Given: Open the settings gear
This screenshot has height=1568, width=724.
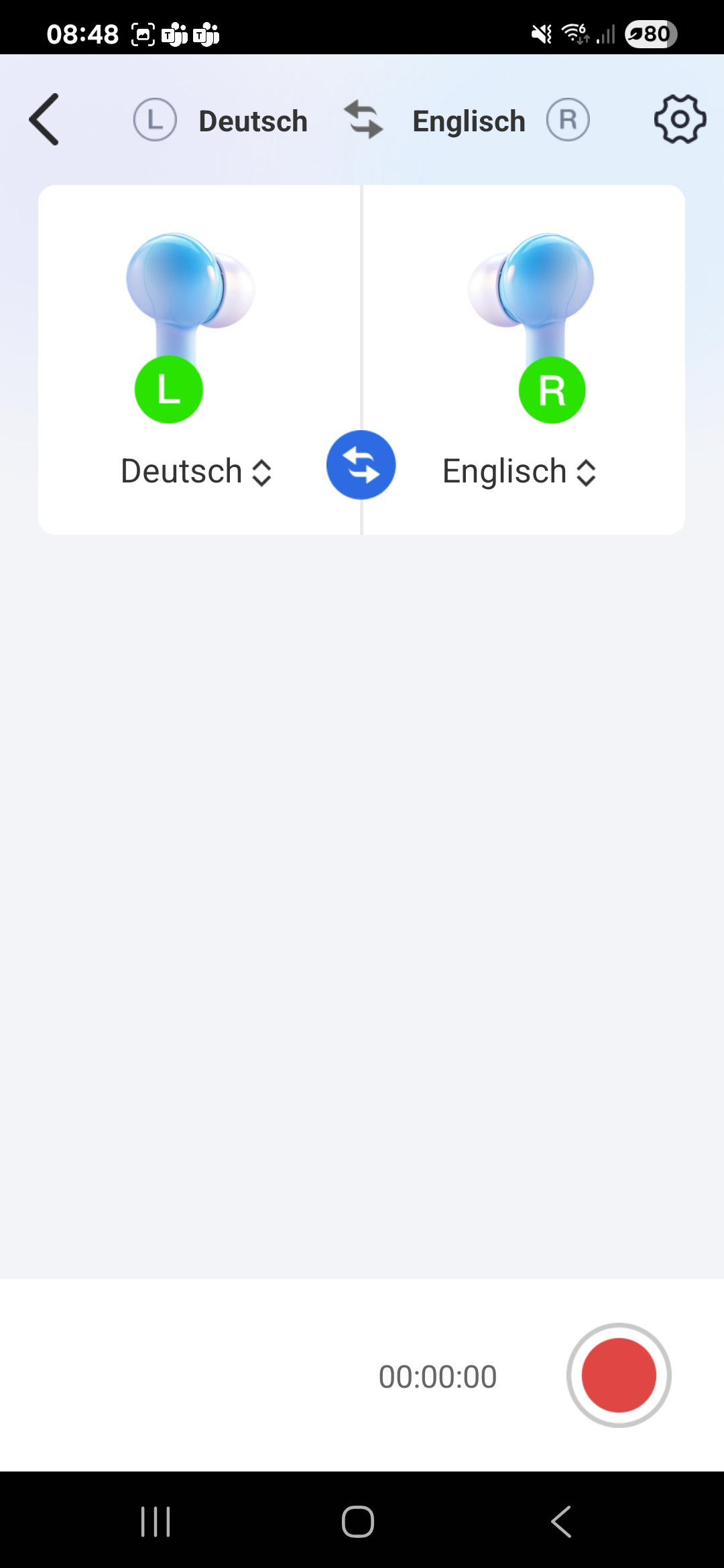Looking at the screenshot, I should pyautogui.click(x=680, y=119).
